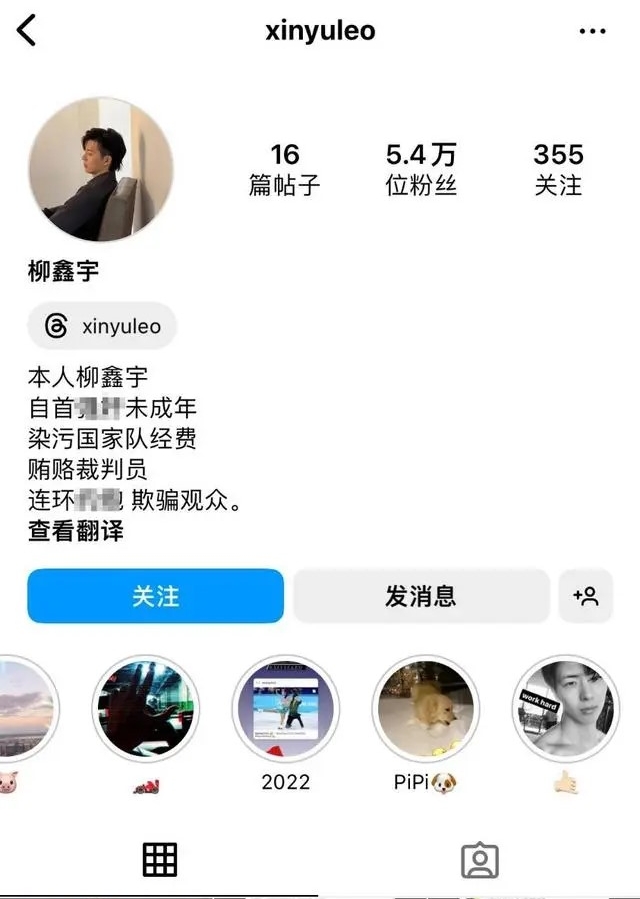The width and height of the screenshot is (640, 899).
Task: Open the xinyuleo Threads link
Action: [102, 326]
